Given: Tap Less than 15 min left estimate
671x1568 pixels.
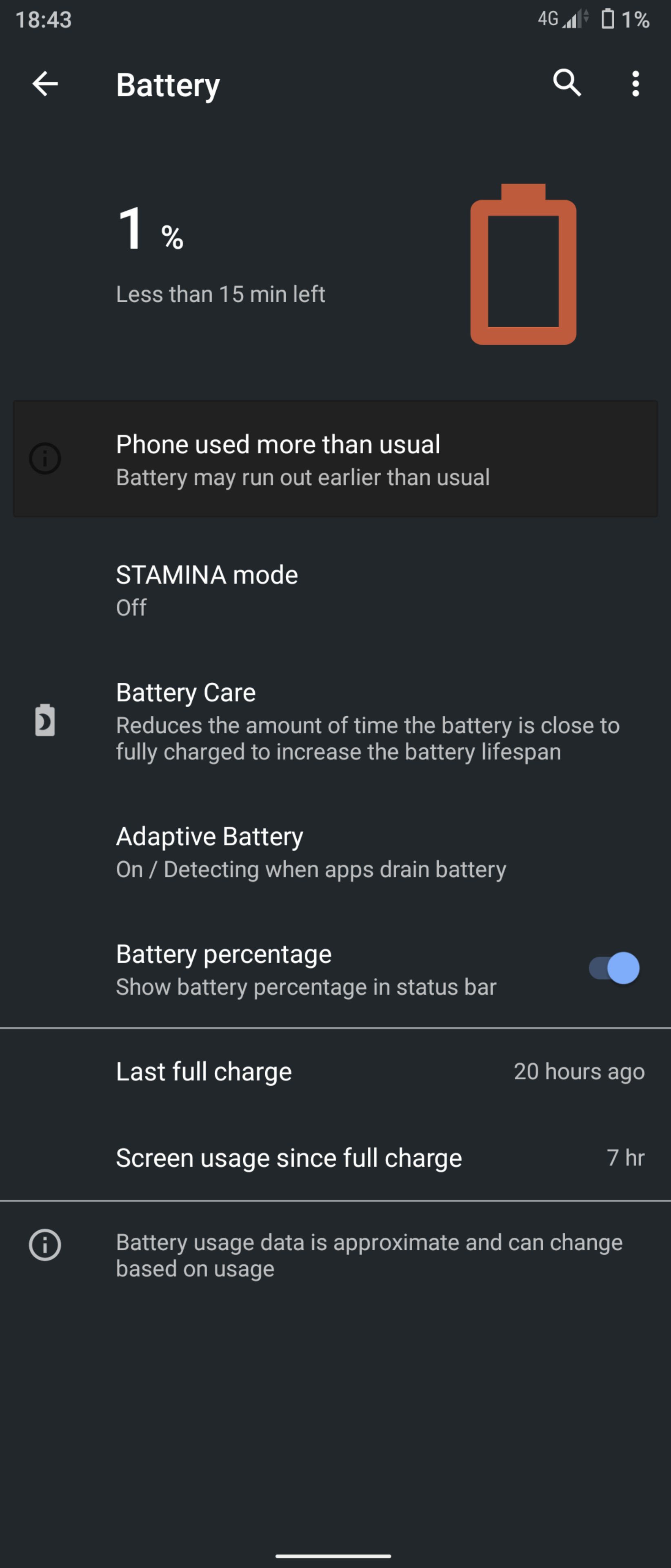Looking at the screenshot, I should click(221, 294).
